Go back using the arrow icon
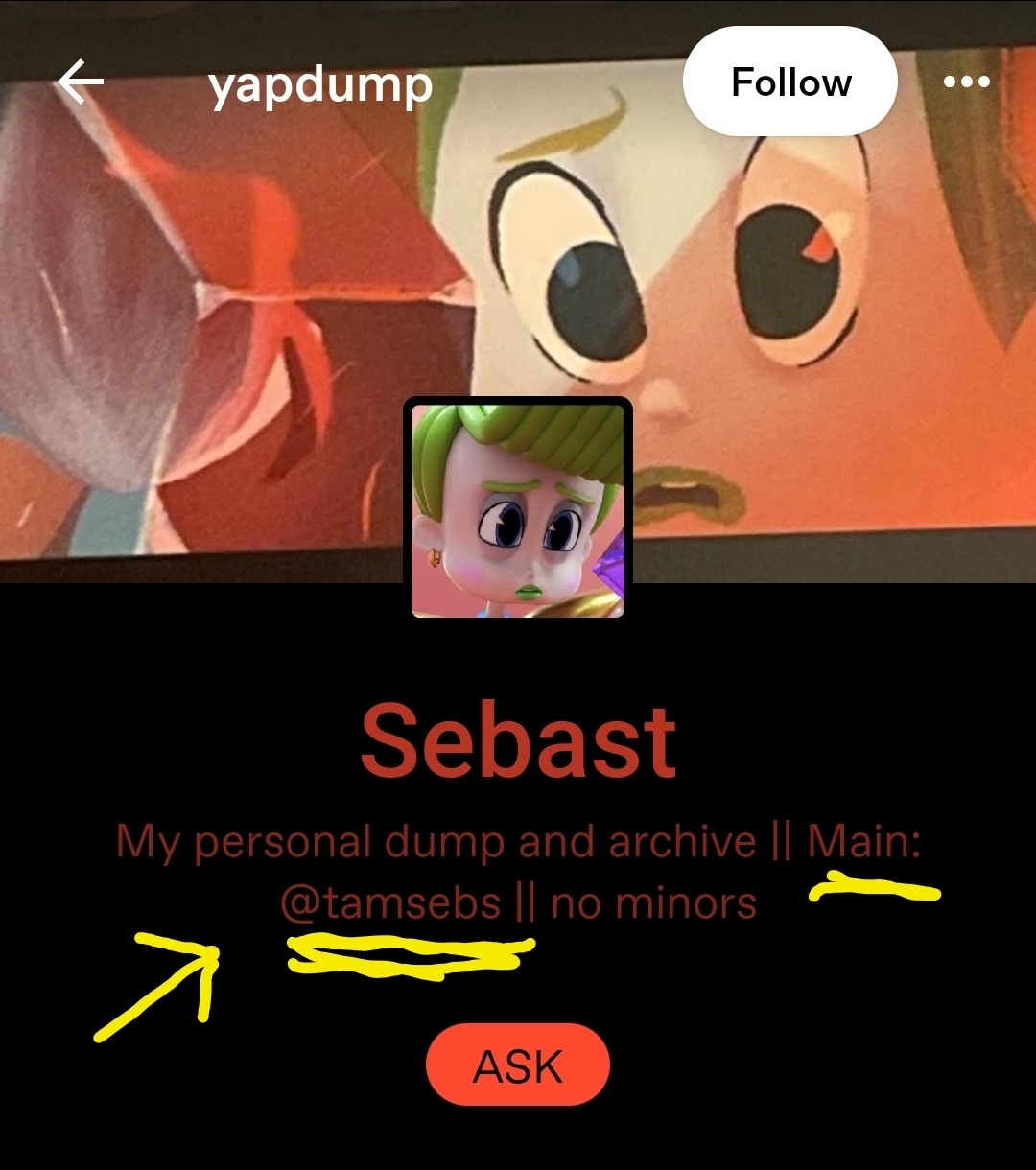 click(x=81, y=83)
